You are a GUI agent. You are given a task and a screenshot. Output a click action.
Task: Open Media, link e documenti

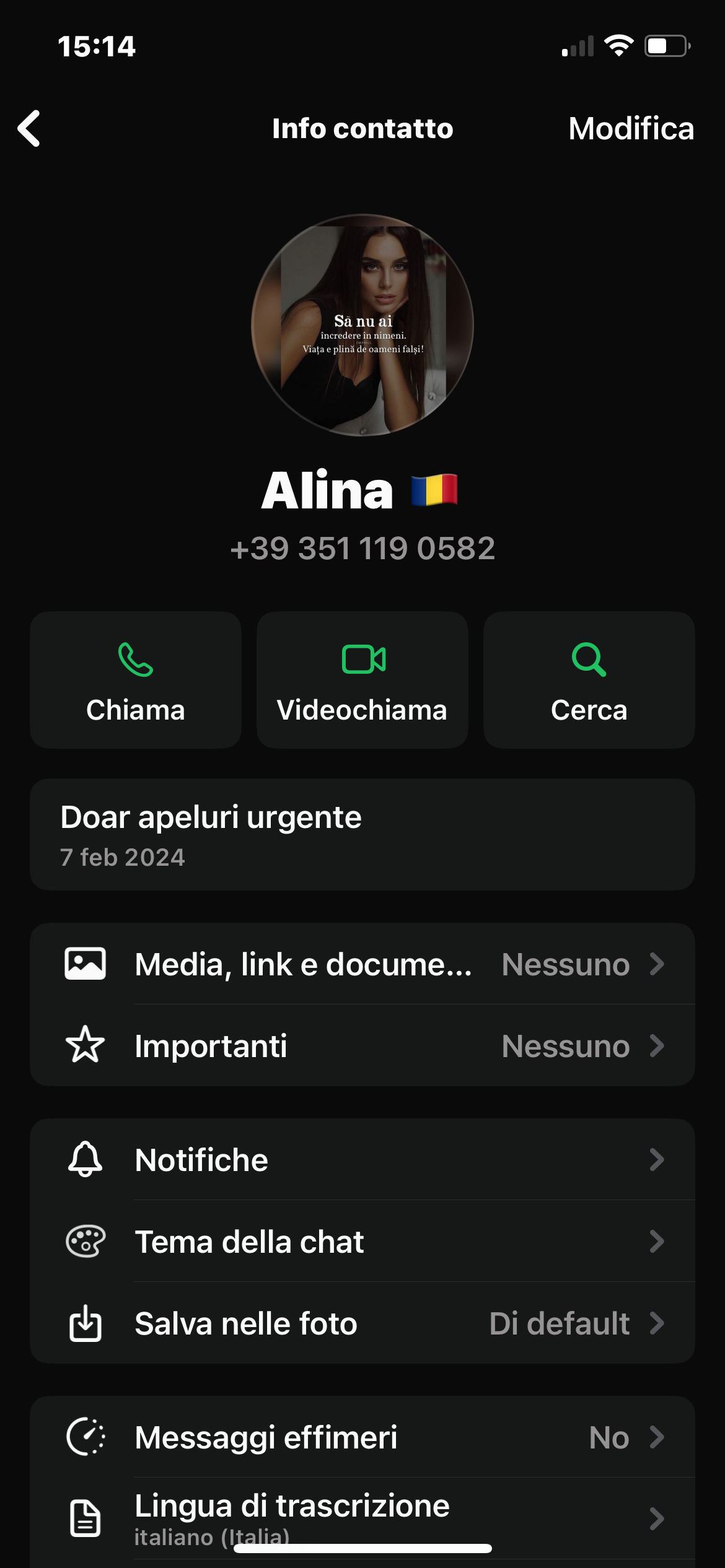[362, 964]
